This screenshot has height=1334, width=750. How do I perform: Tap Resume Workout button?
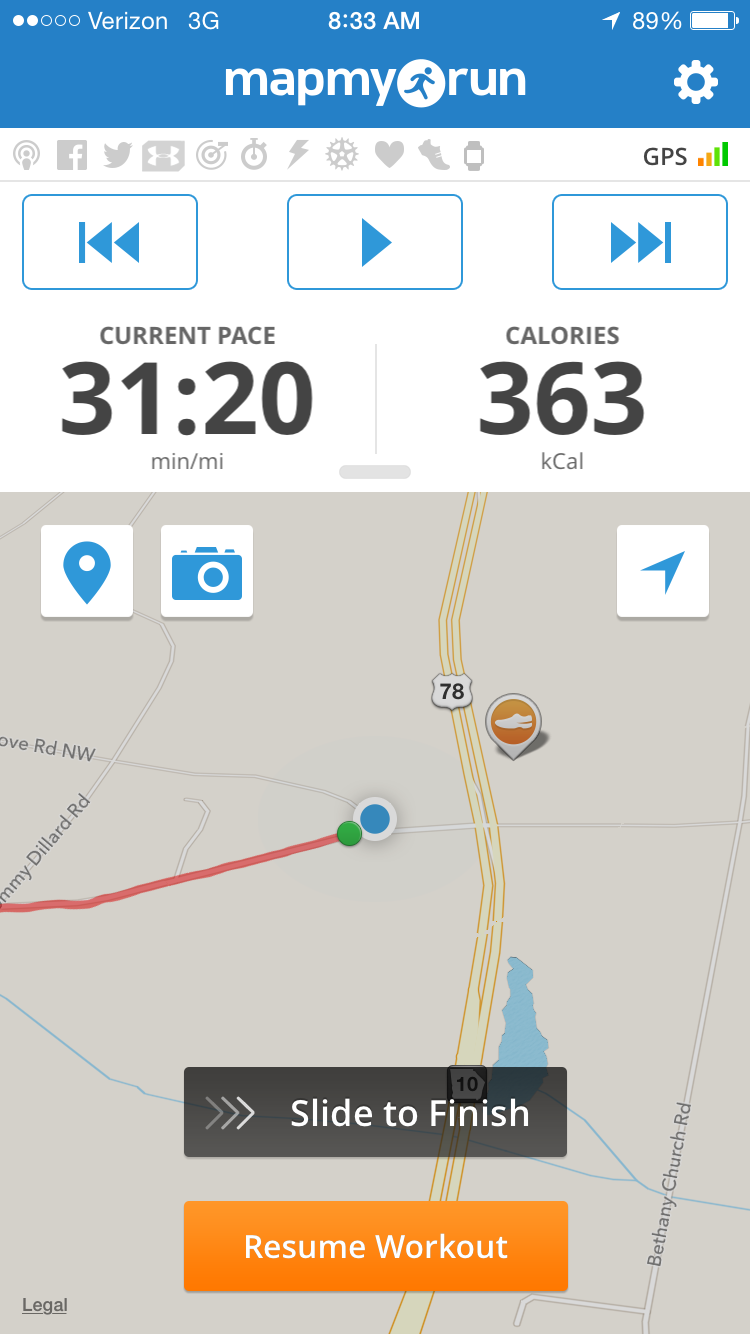376,1246
